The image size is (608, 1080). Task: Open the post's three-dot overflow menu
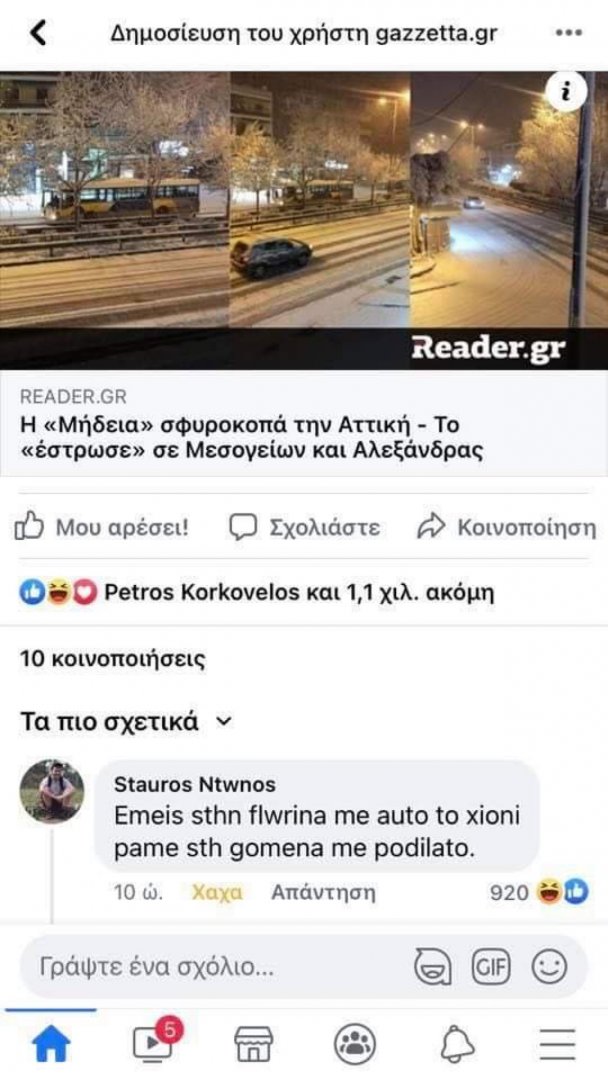pyautogui.click(x=568, y=33)
